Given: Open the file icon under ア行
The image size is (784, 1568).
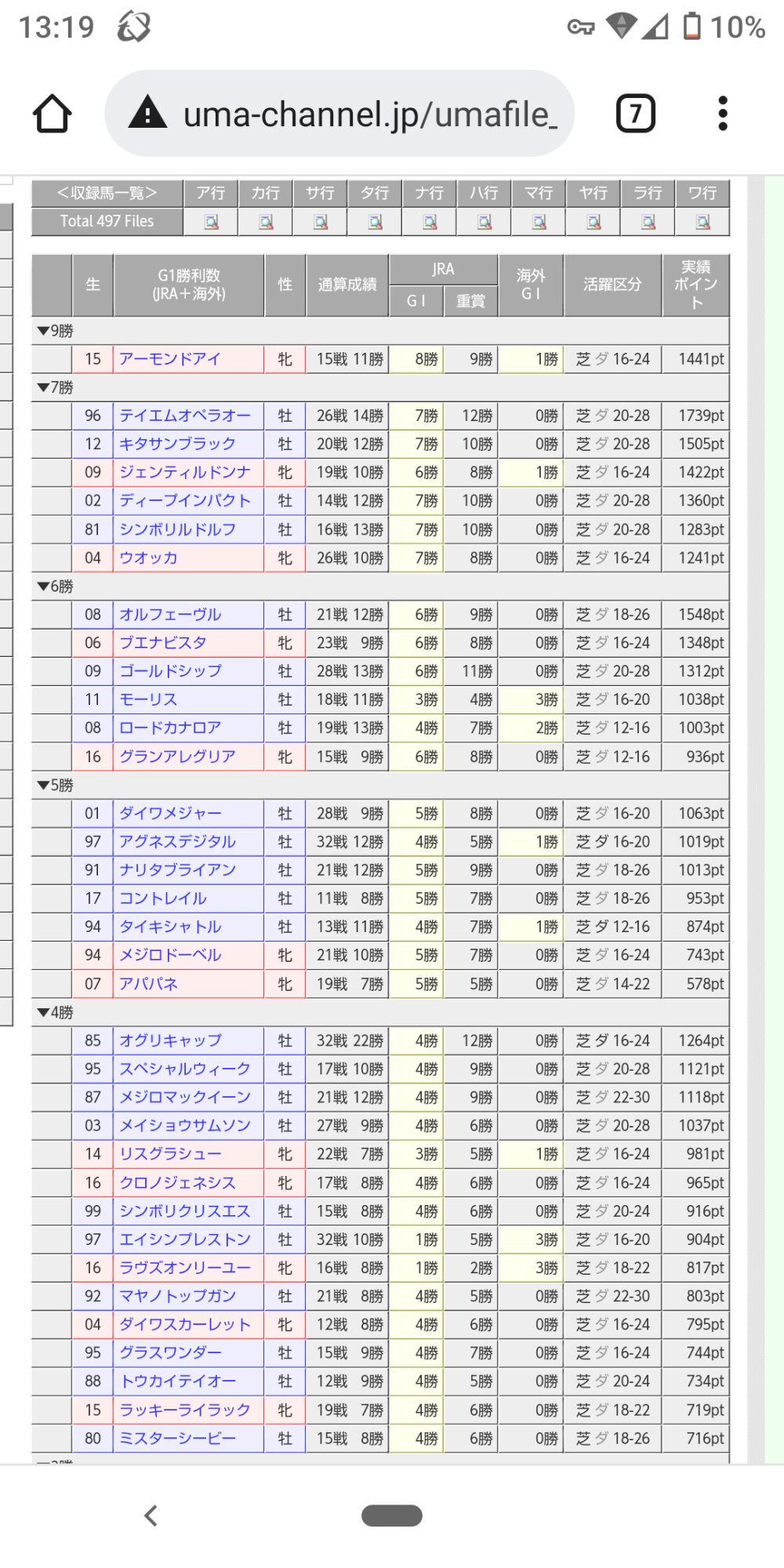Looking at the screenshot, I should [212, 222].
